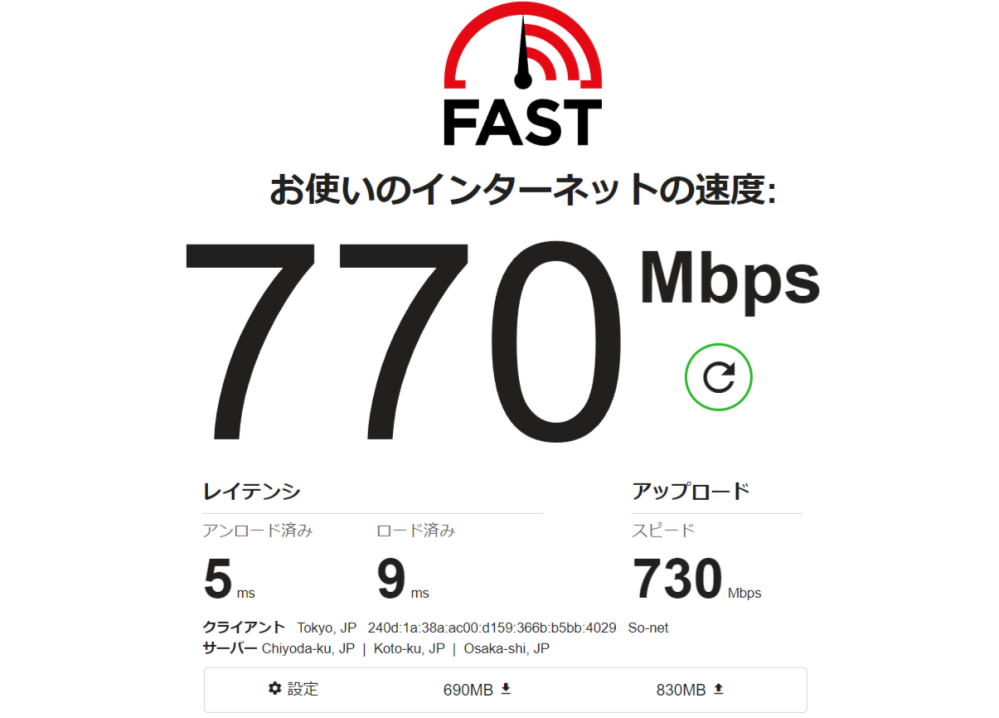Open the 設定 settings option
The height and width of the screenshot is (718, 999).
point(293,689)
